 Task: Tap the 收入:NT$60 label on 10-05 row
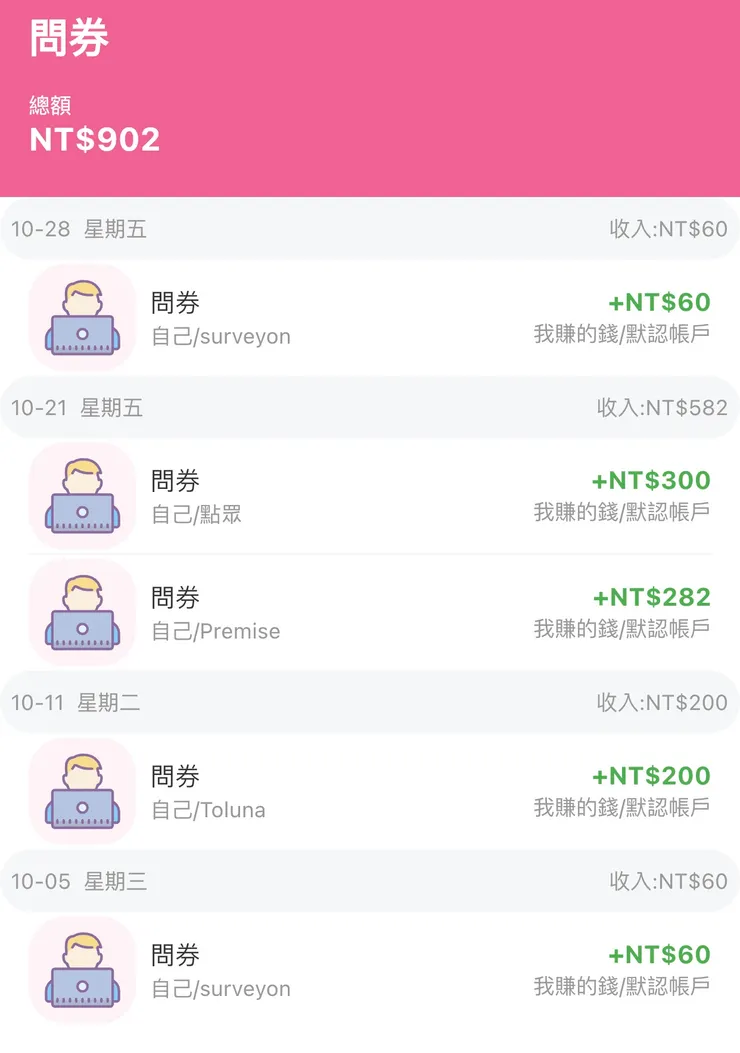[665, 881]
